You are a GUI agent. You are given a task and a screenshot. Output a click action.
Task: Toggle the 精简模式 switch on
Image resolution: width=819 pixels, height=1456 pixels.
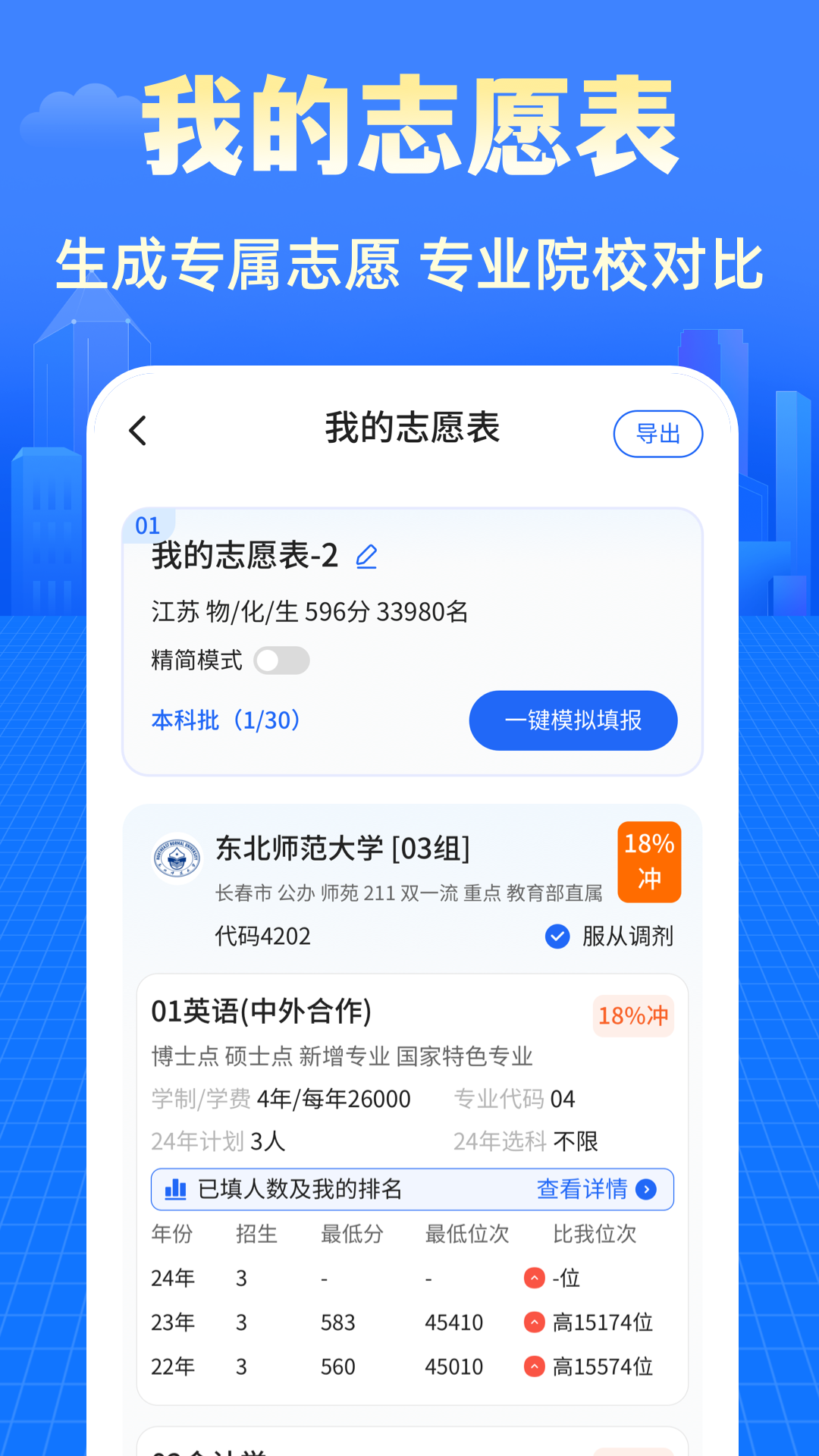click(281, 661)
